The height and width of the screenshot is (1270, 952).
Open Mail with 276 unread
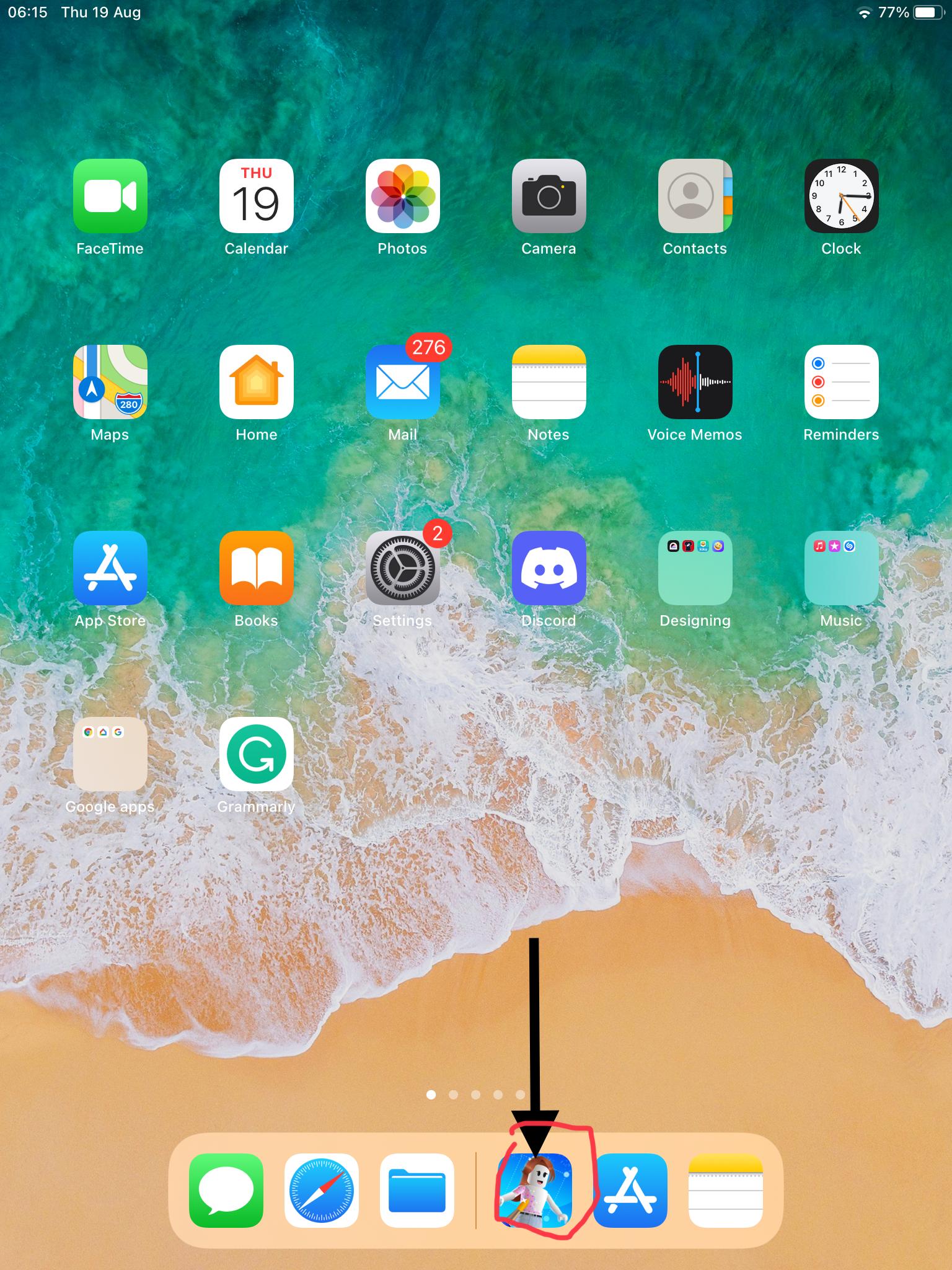402,382
